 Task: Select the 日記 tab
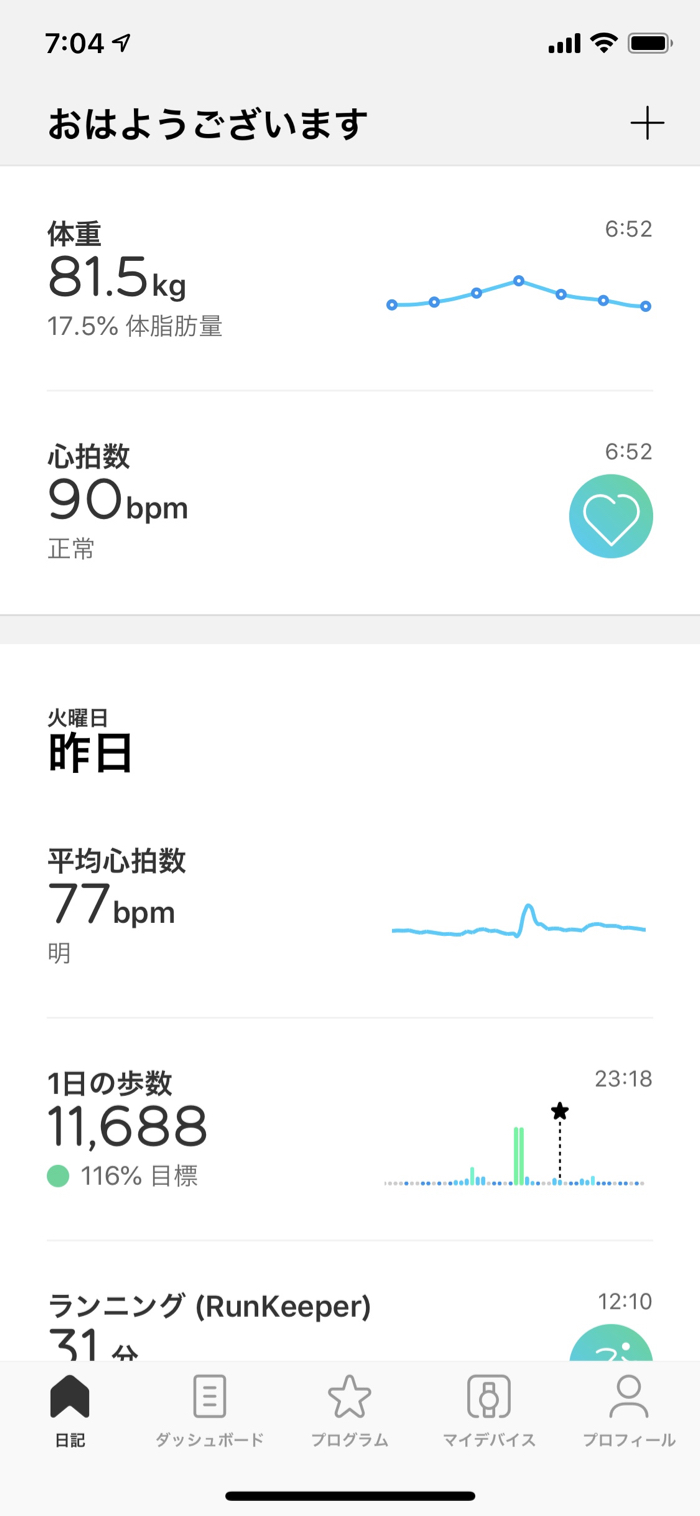click(x=70, y=1412)
